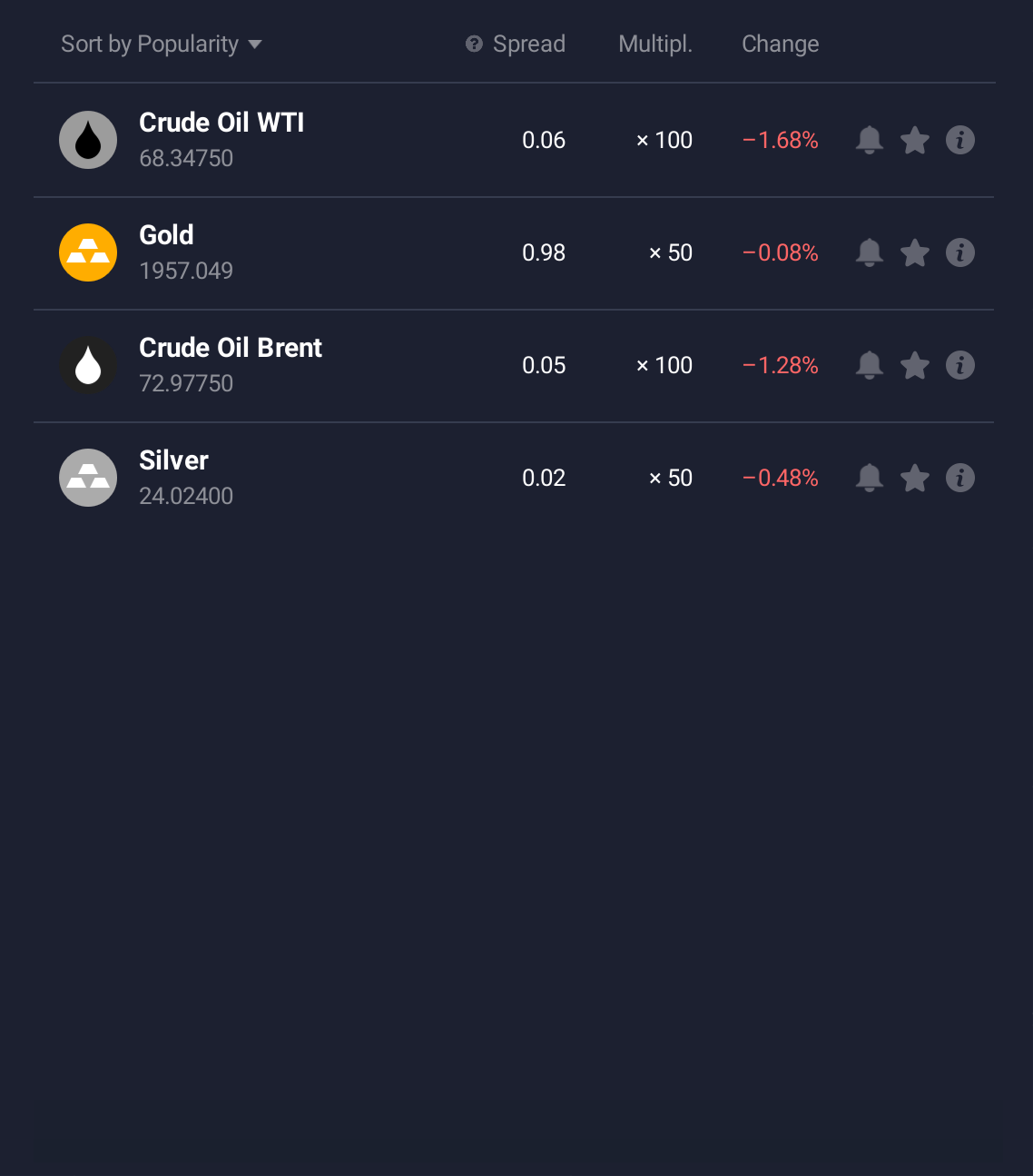Mark Gold as a favorite
The height and width of the screenshot is (1176, 1033).
915,253
